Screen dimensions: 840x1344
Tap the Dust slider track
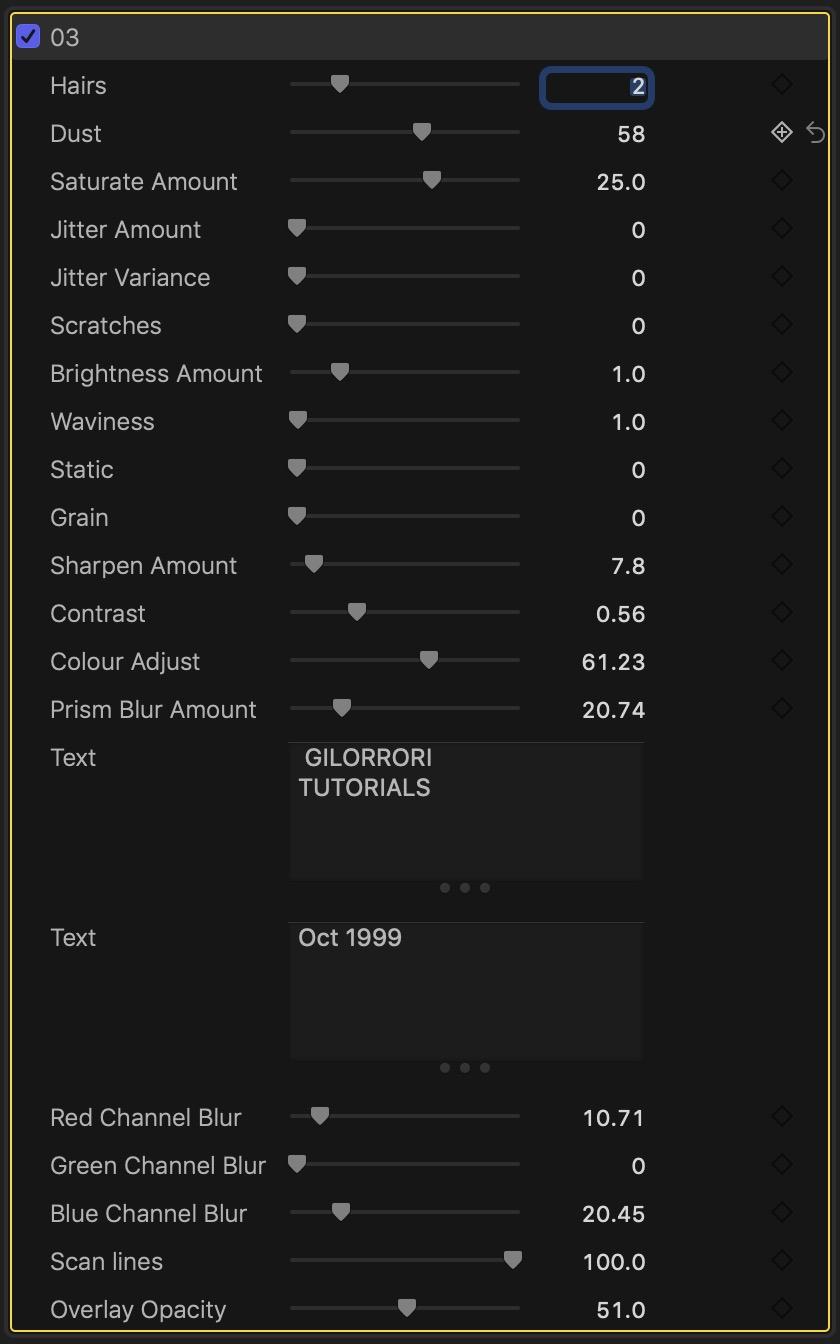coord(405,132)
